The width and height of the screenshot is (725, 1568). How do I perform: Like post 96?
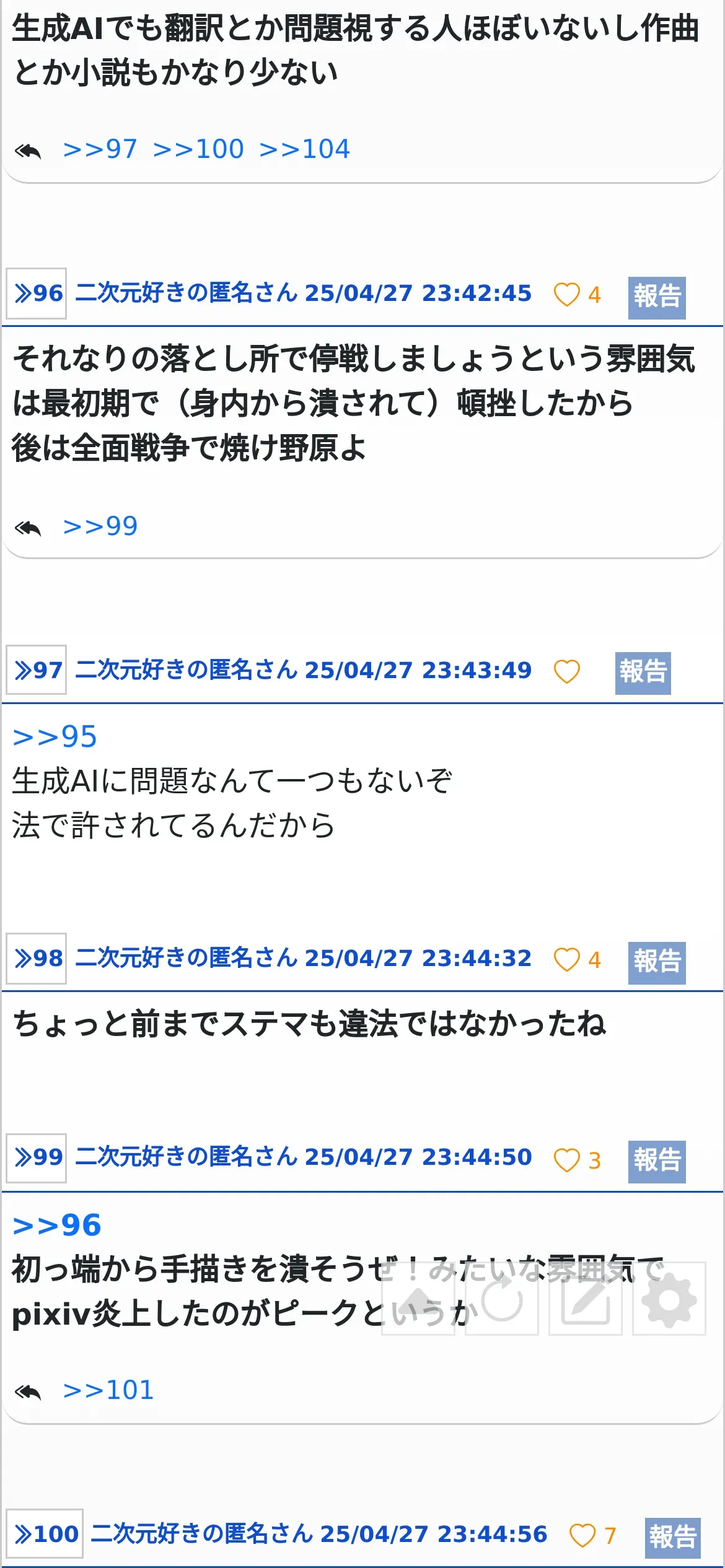[566, 295]
